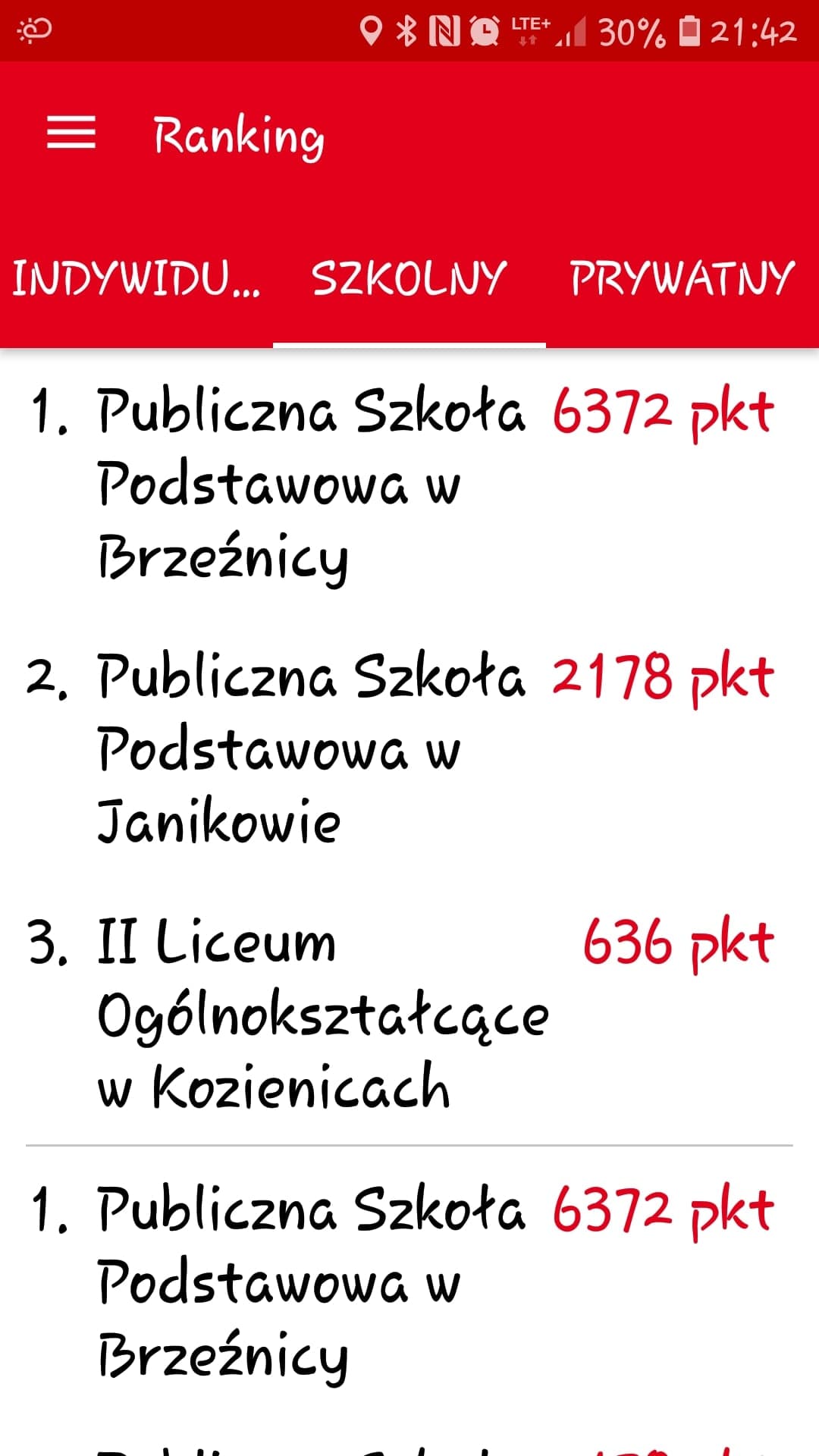Switch to the Prywatny ranking tab
819x1456 pixels.
682,278
